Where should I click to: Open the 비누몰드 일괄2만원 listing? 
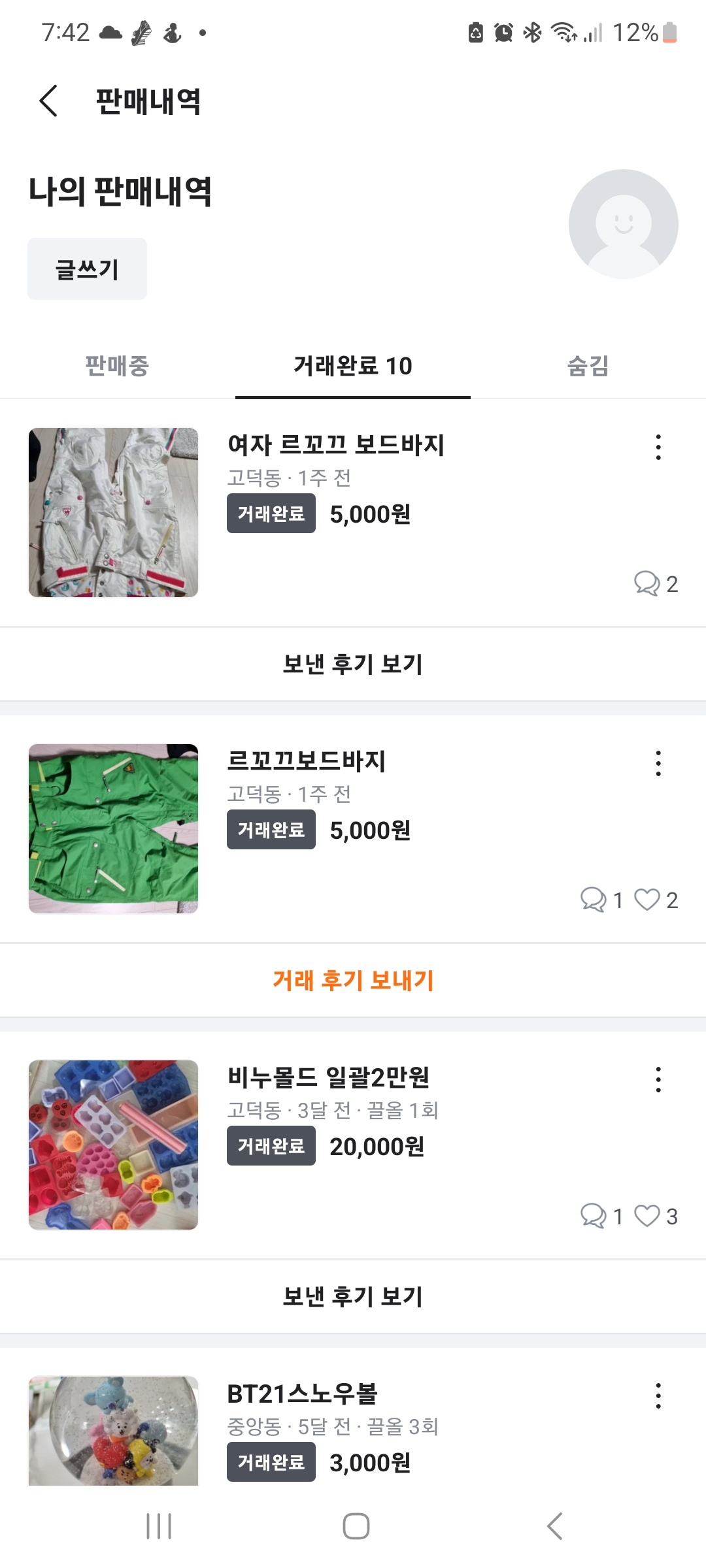tap(328, 1077)
